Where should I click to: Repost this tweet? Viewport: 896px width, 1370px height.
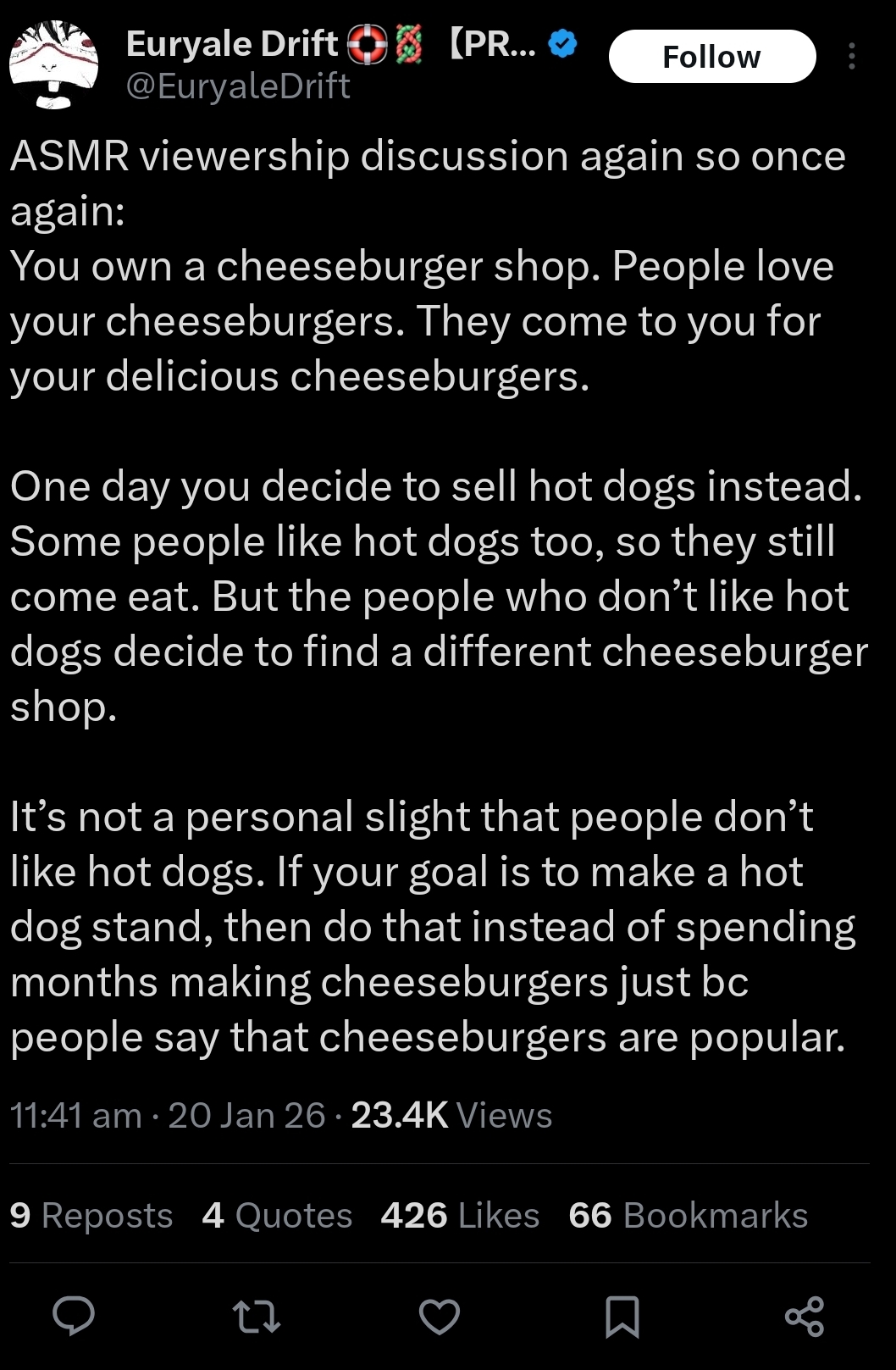(x=256, y=1316)
